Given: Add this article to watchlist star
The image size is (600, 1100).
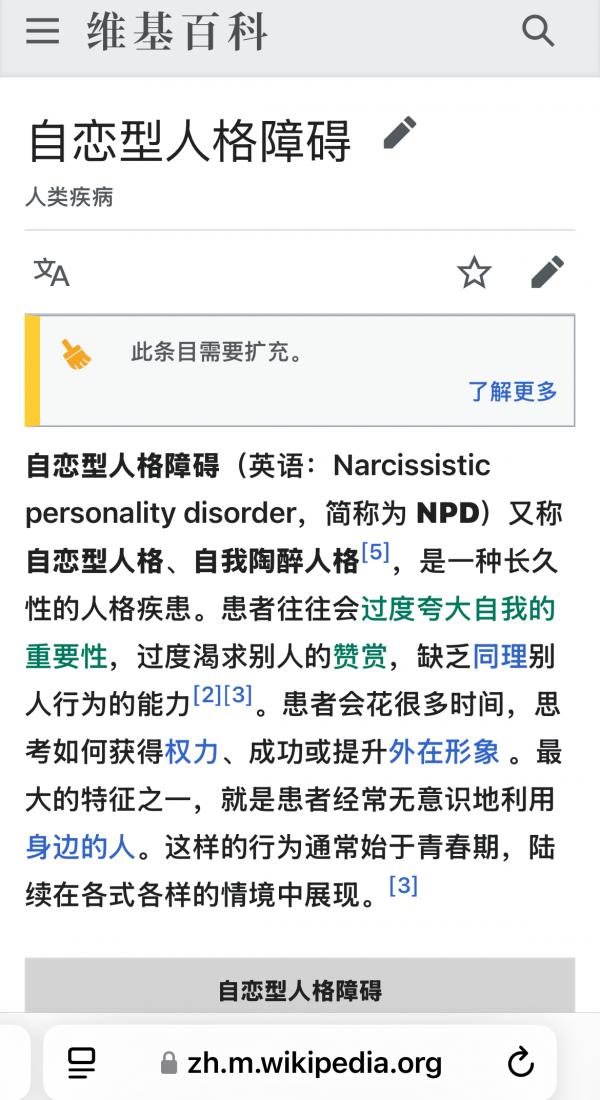Looking at the screenshot, I should (474, 272).
